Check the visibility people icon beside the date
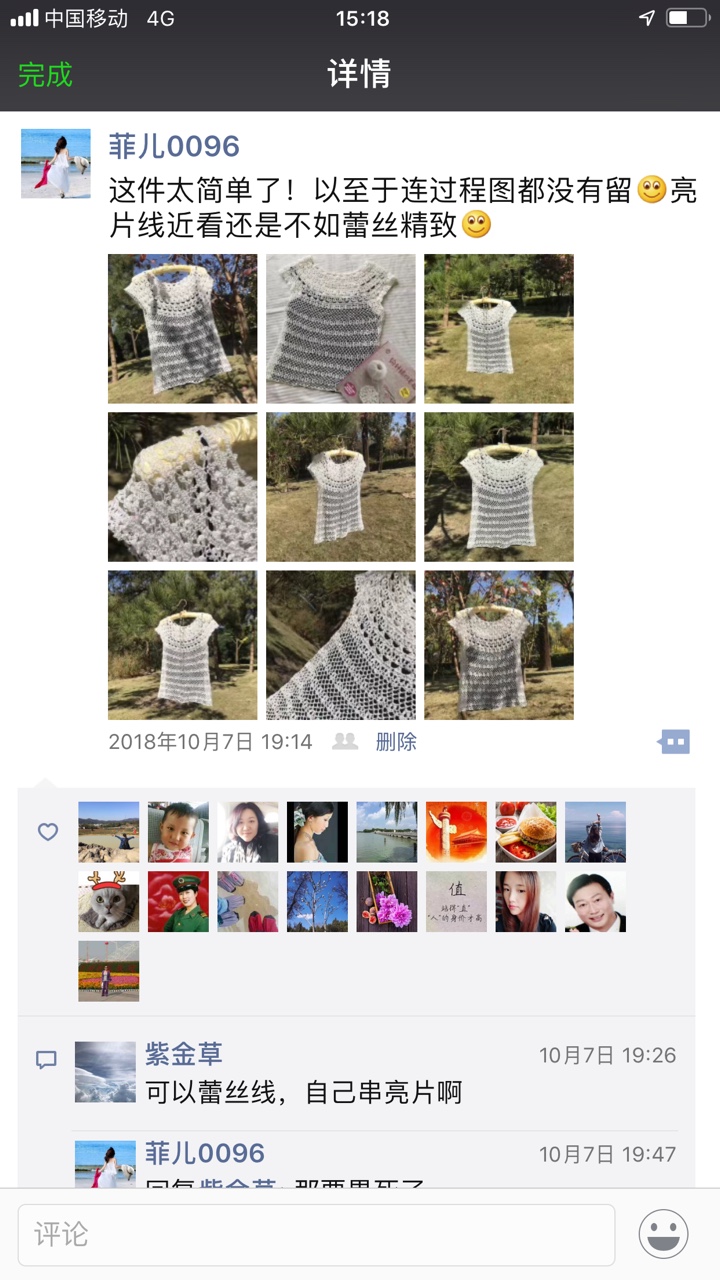720x1280 pixels. 345,742
